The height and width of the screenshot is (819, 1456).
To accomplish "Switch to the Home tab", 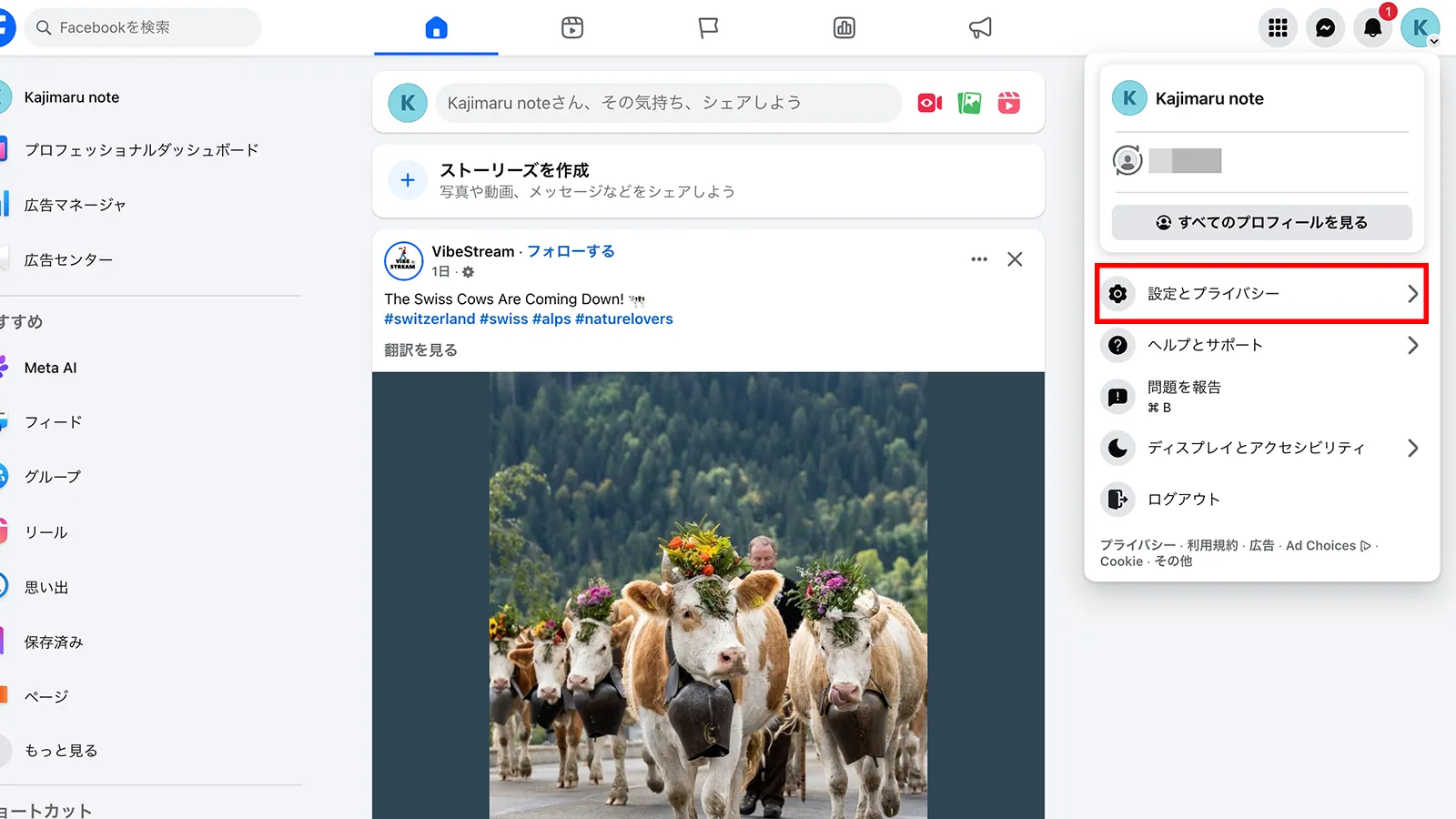I will click(436, 28).
